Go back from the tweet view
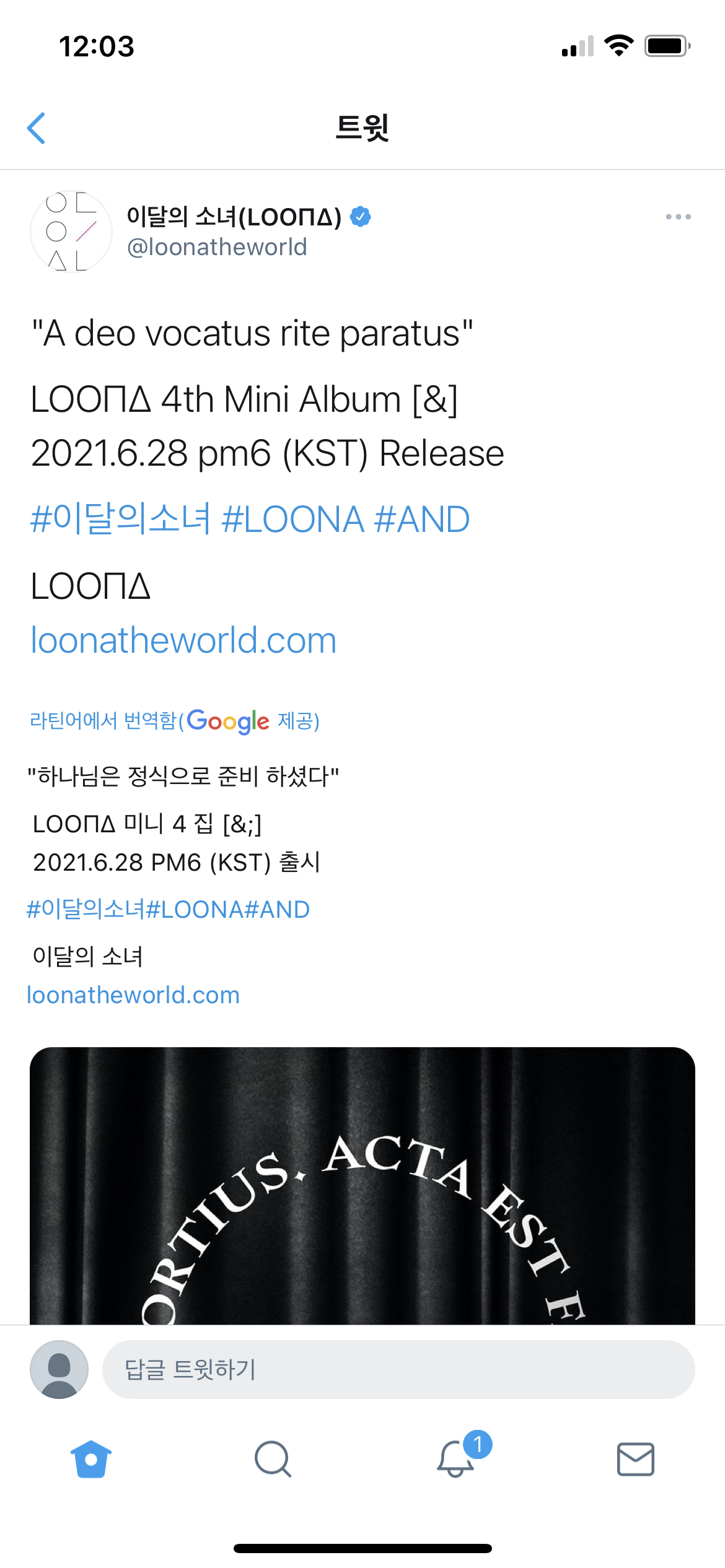This screenshot has height=1568, width=725. [x=37, y=128]
